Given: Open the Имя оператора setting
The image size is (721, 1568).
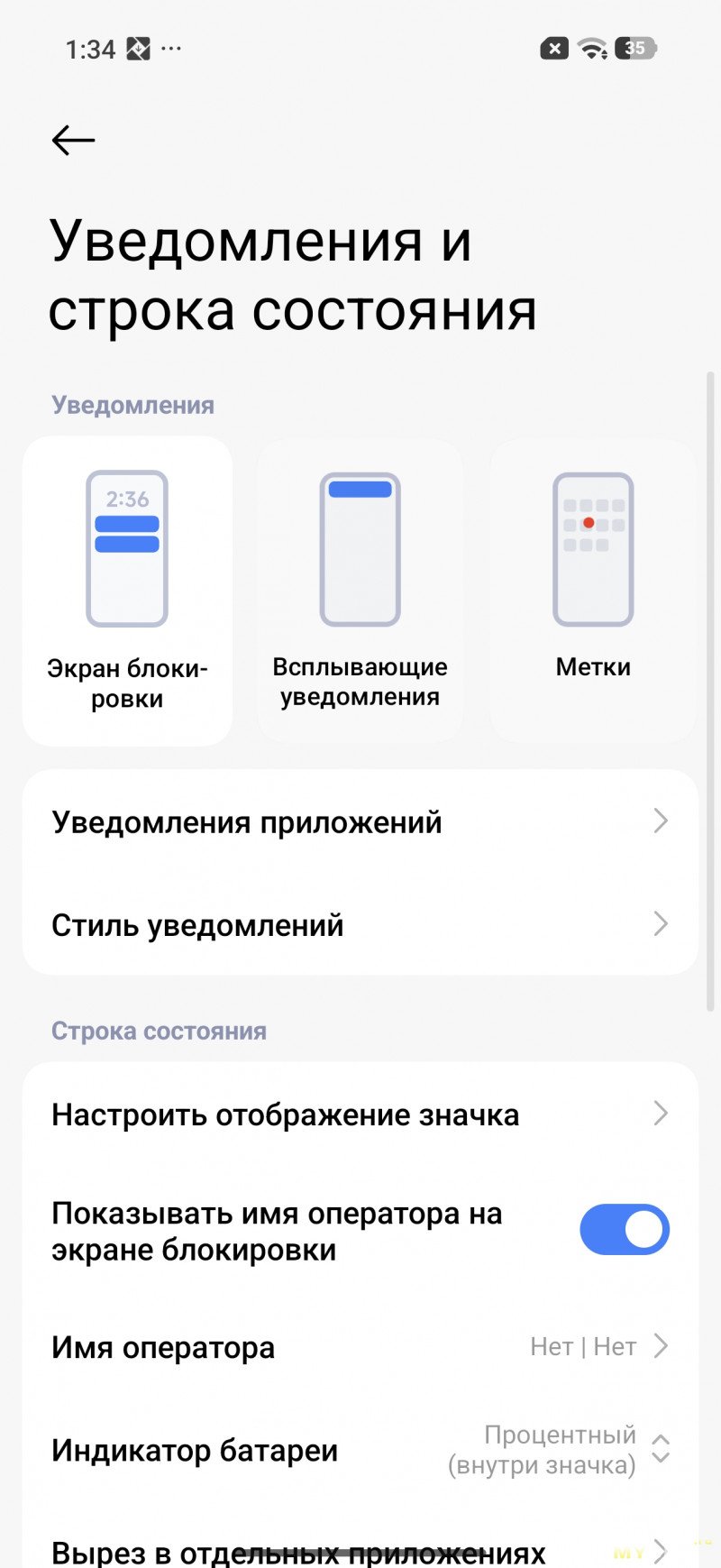Looking at the screenshot, I should pos(360,1347).
